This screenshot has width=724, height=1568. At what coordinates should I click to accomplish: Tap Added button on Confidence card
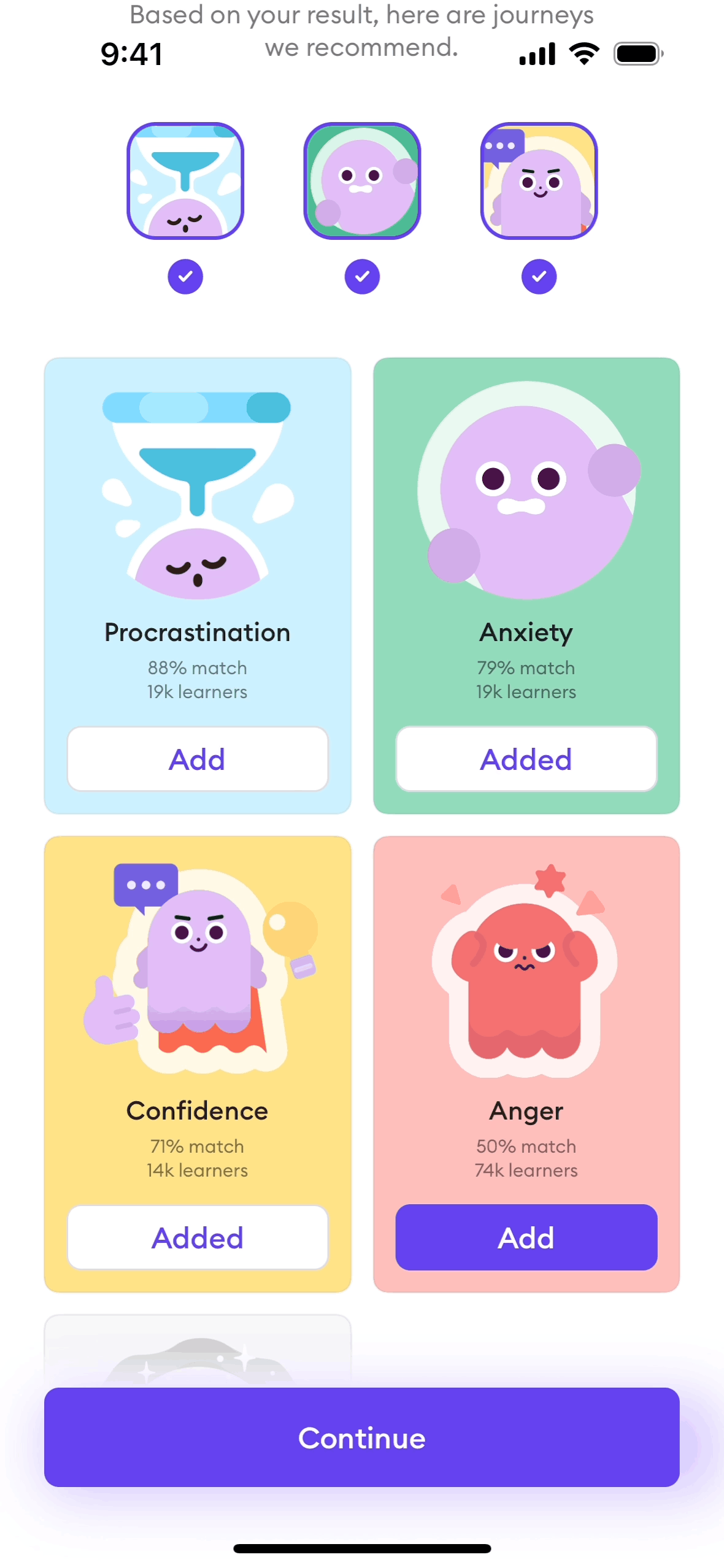pyautogui.click(x=198, y=1237)
